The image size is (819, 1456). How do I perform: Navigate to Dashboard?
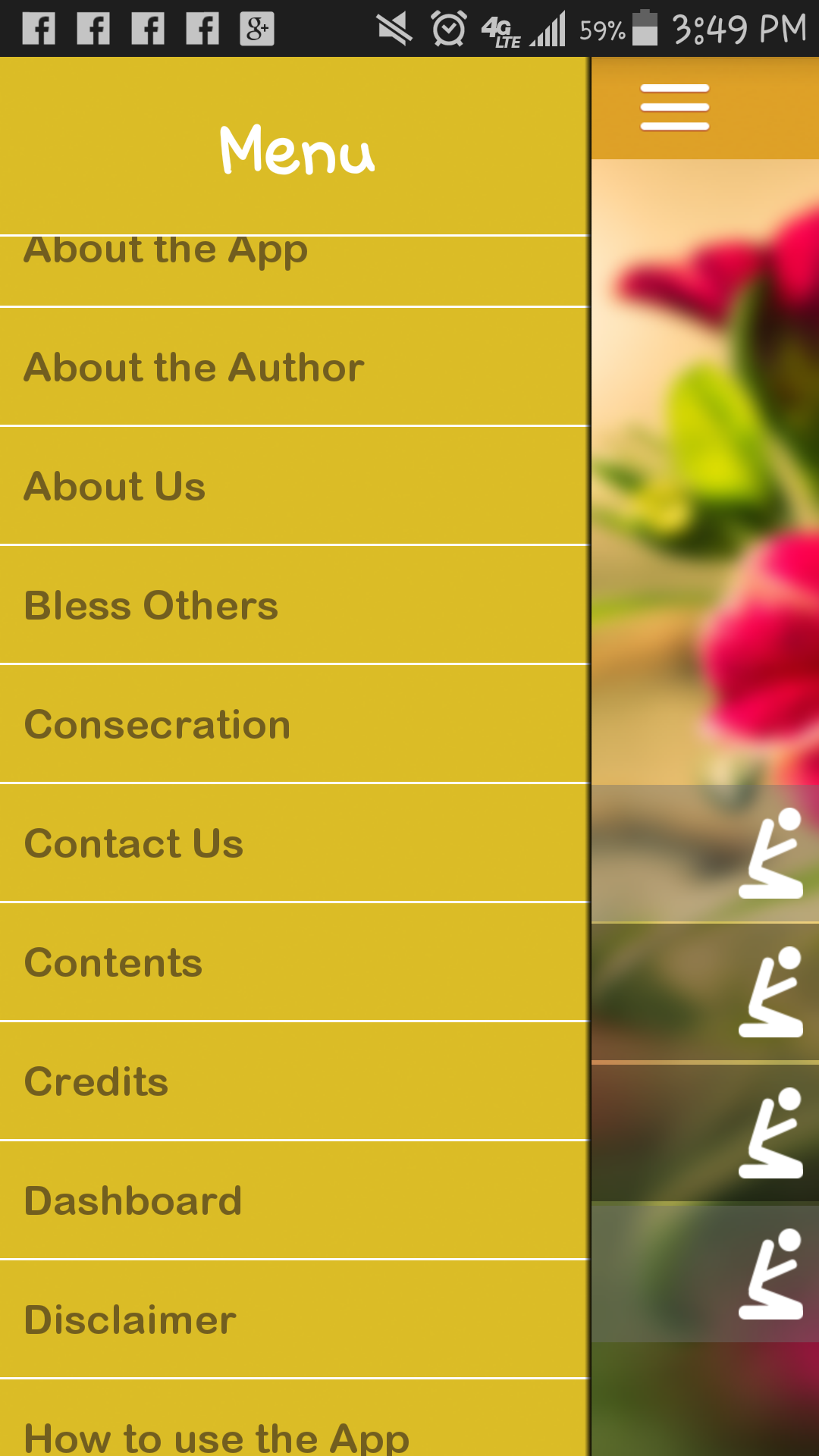coord(294,1200)
